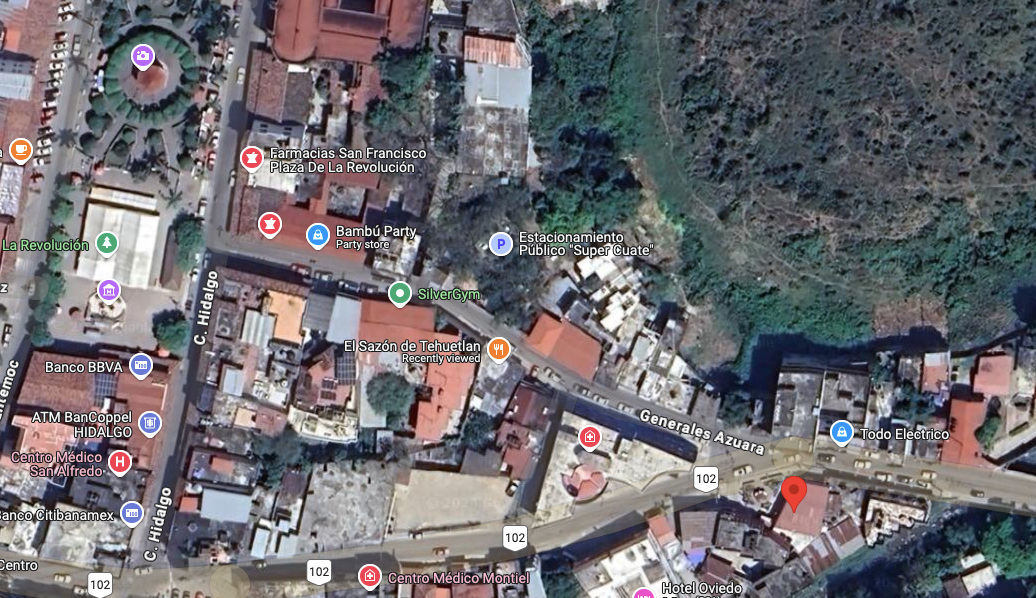This screenshot has width=1036, height=598.
Task: Open the pharmacy marker beside Bambú Party
Action: [269, 225]
